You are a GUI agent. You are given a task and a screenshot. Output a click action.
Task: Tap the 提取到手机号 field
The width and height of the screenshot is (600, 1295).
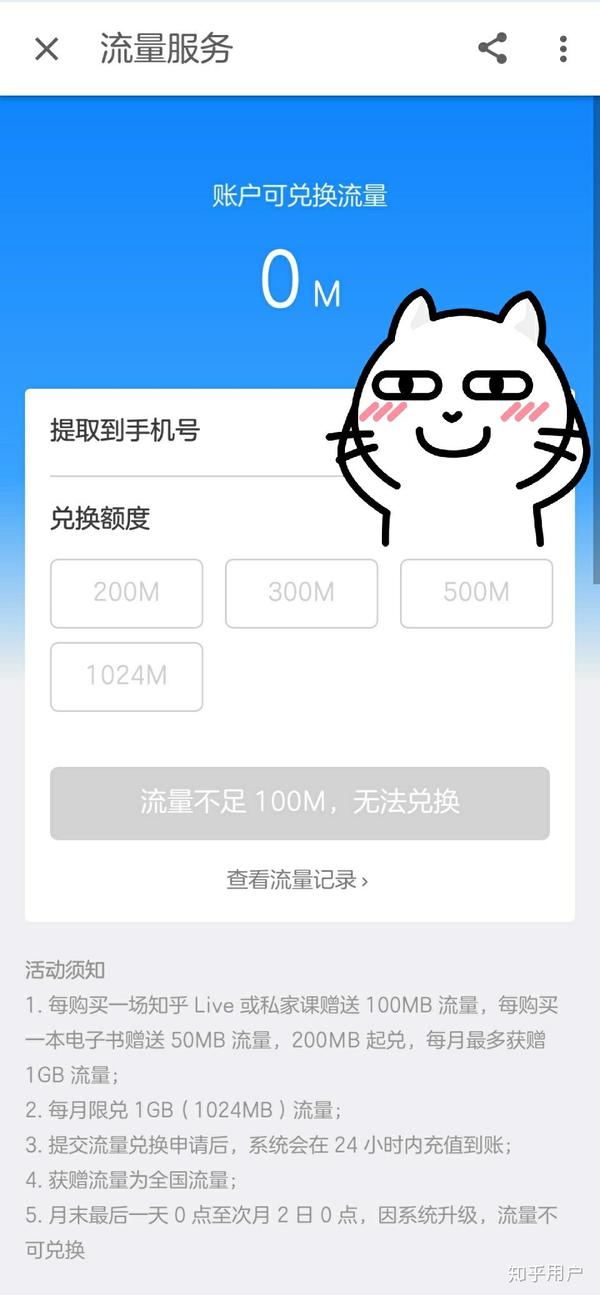coord(300,432)
